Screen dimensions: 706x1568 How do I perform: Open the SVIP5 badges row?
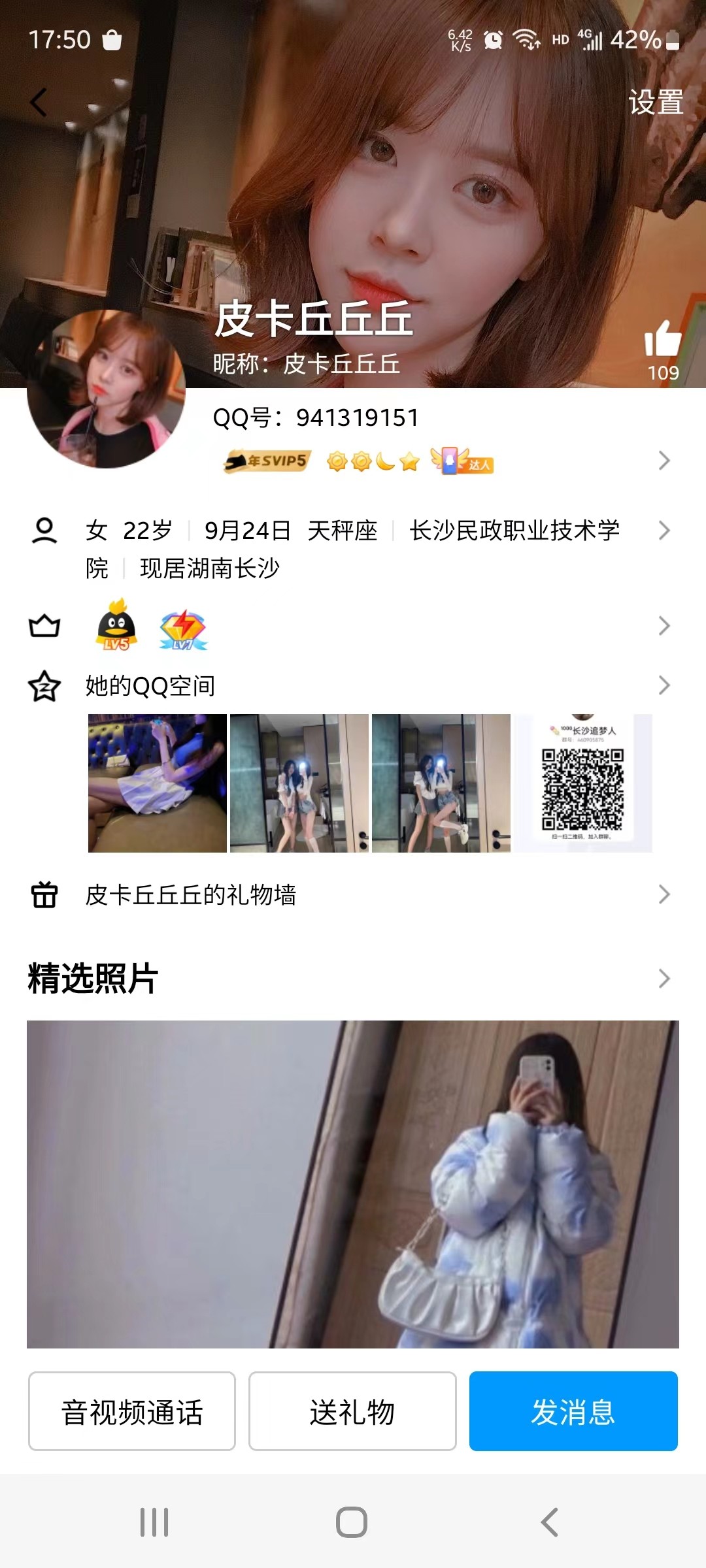(445, 461)
